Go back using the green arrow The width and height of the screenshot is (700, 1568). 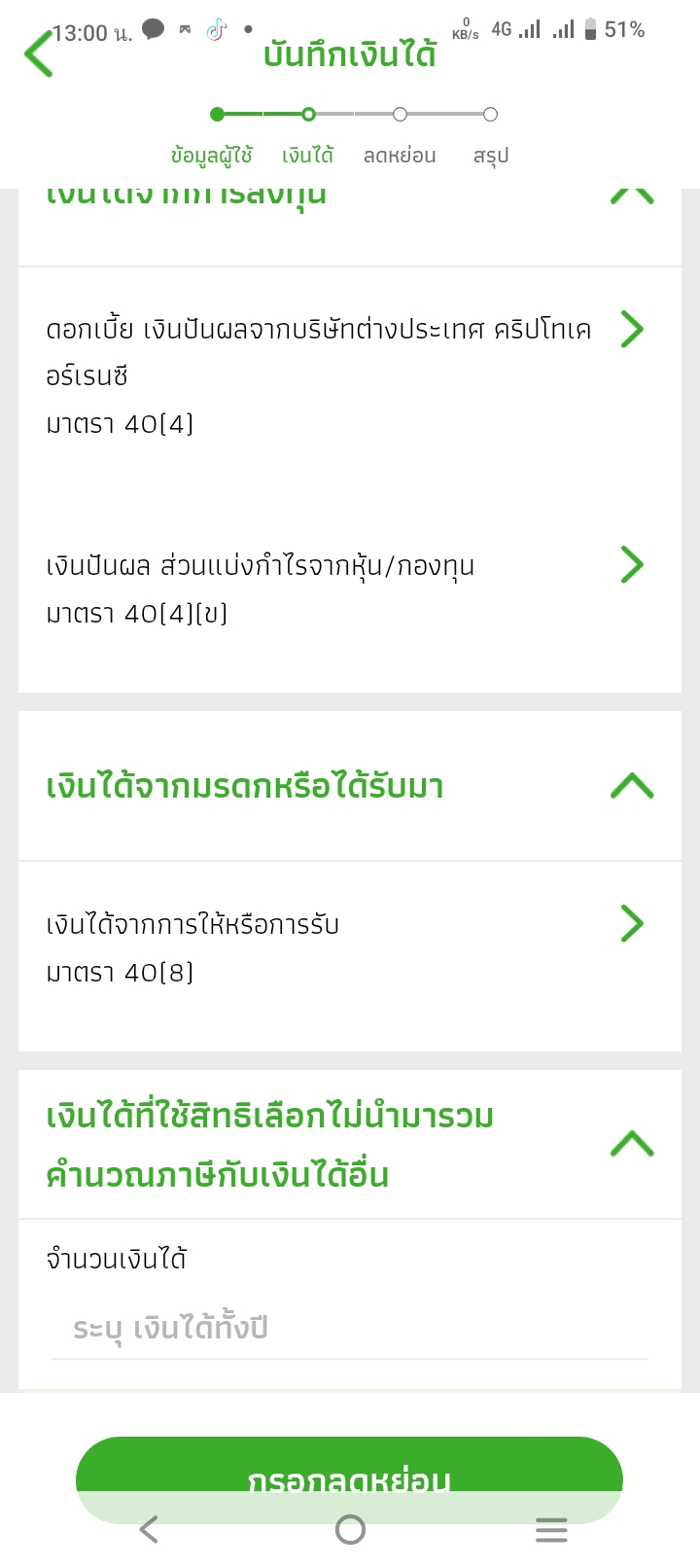pyautogui.click(x=39, y=53)
